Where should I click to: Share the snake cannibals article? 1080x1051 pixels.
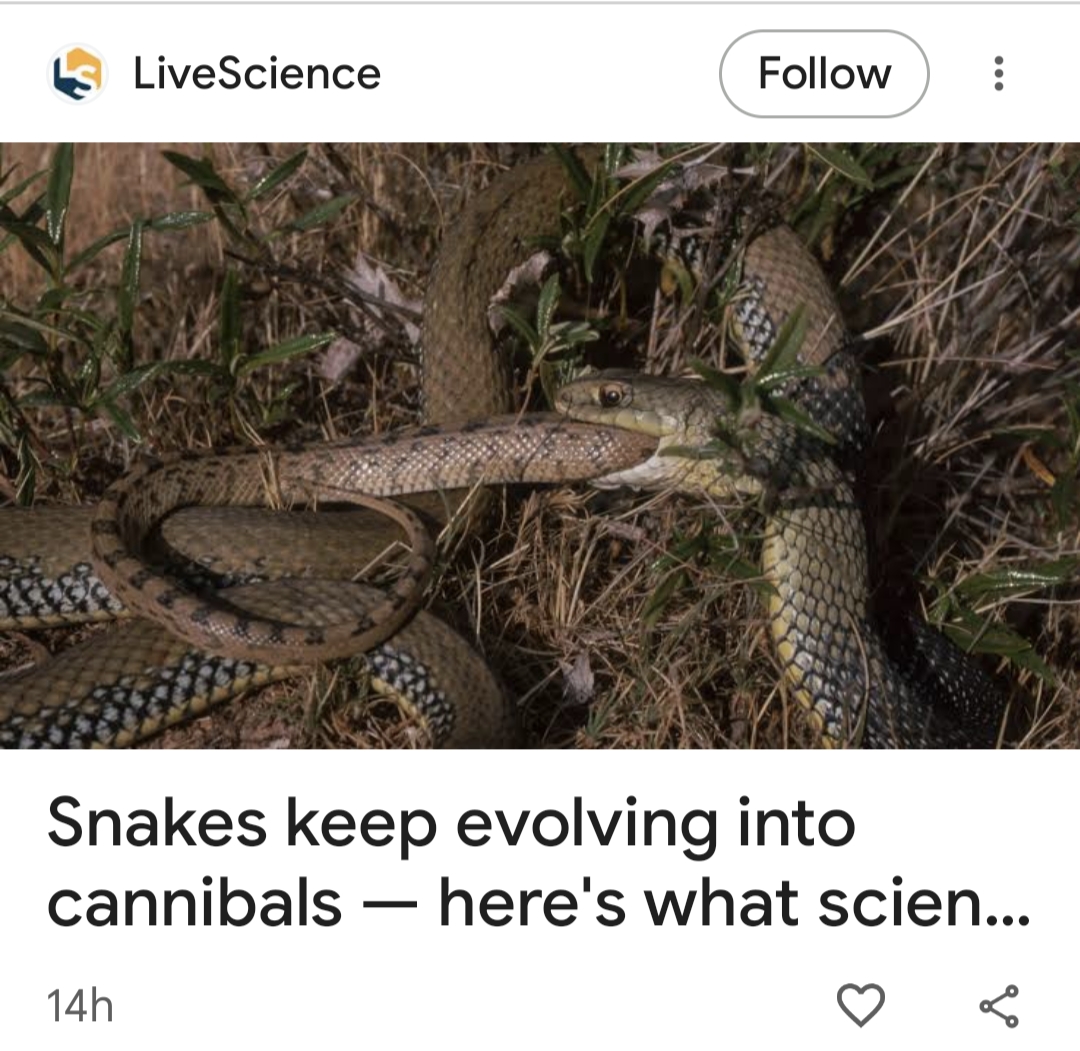[999, 1005]
